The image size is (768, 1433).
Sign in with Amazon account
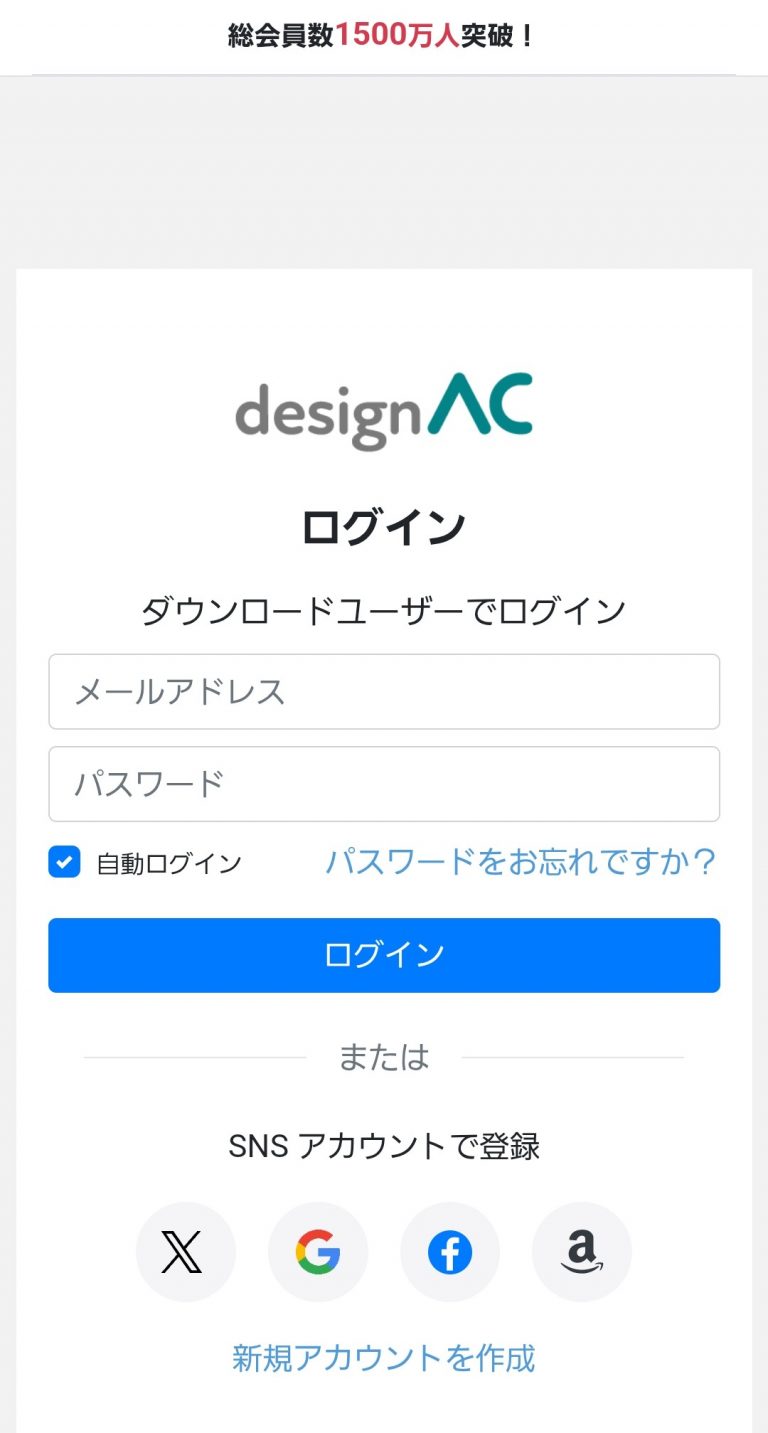pyautogui.click(x=582, y=1252)
